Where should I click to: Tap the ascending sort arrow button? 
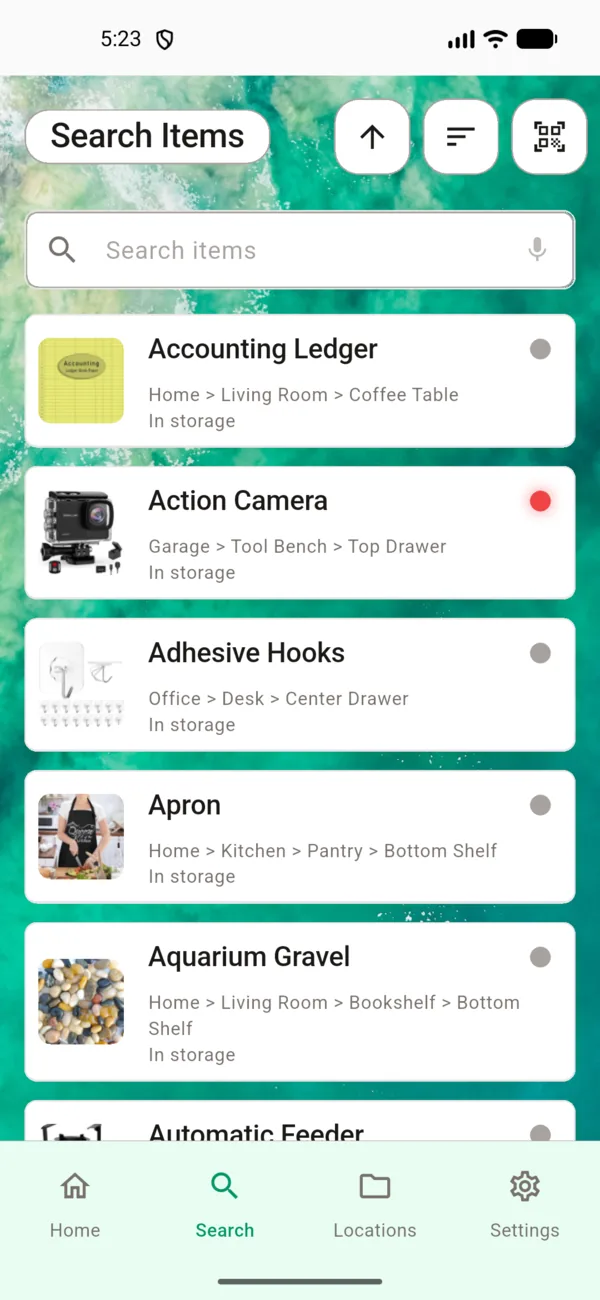pos(372,137)
